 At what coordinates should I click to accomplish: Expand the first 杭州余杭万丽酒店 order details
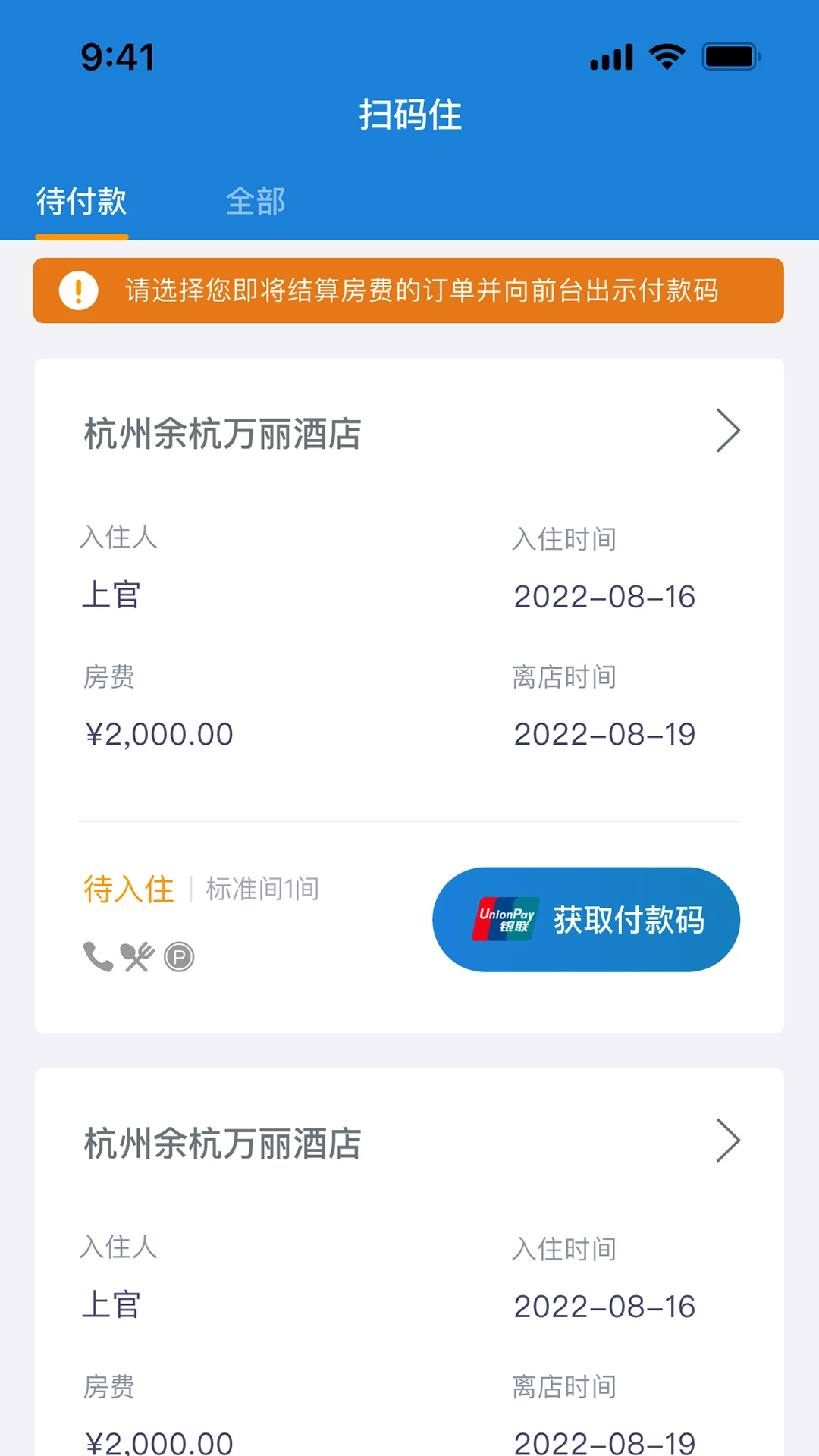pyautogui.click(x=729, y=431)
